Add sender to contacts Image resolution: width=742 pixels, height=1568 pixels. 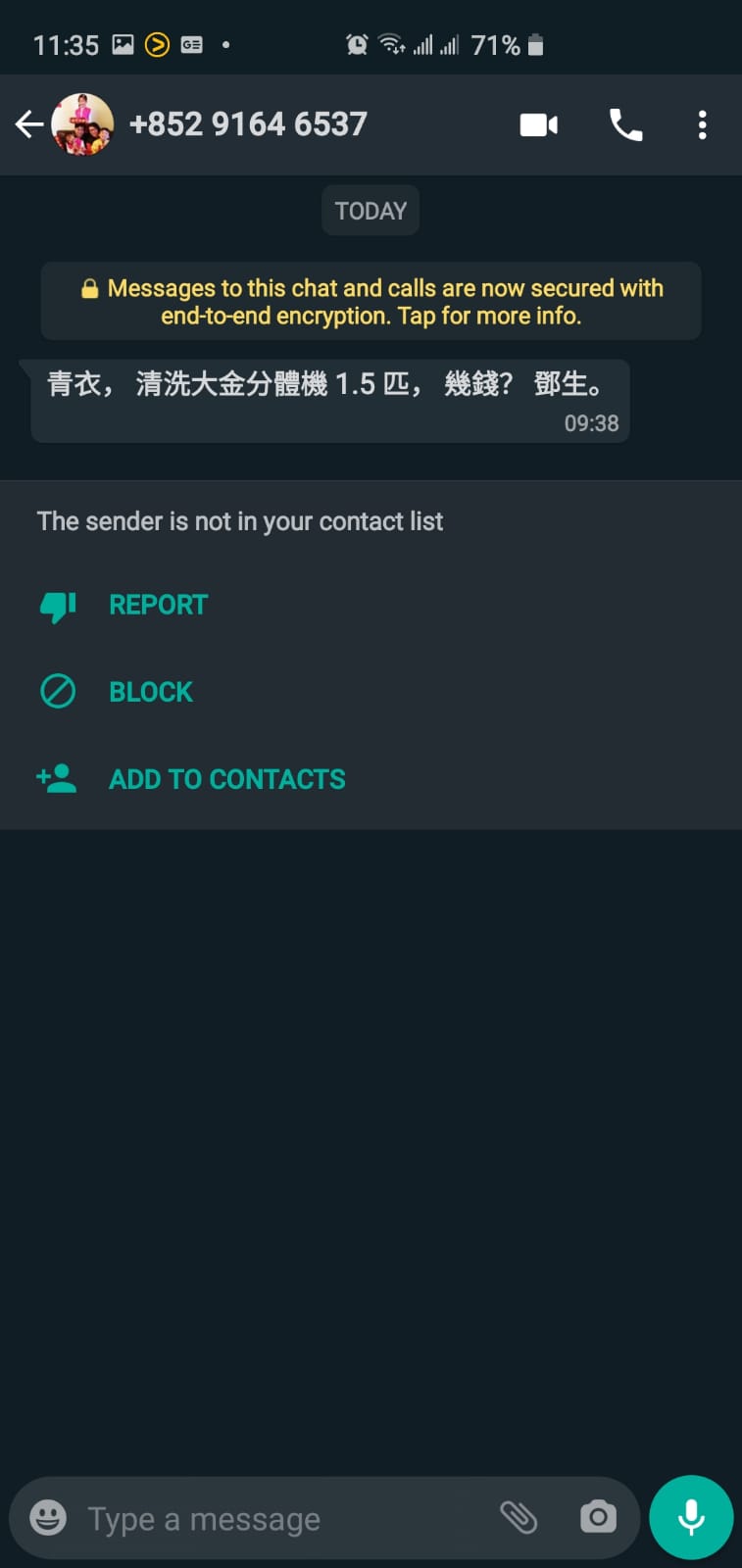pyautogui.click(x=226, y=779)
